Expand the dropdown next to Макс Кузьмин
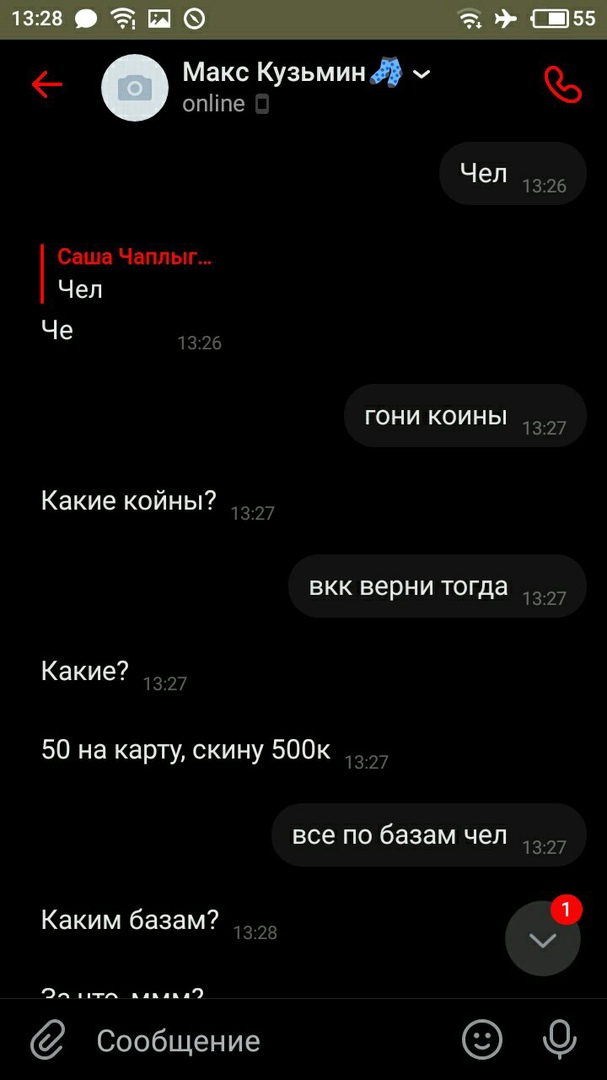Screen dimensions: 607x1080 coord(422,73)
